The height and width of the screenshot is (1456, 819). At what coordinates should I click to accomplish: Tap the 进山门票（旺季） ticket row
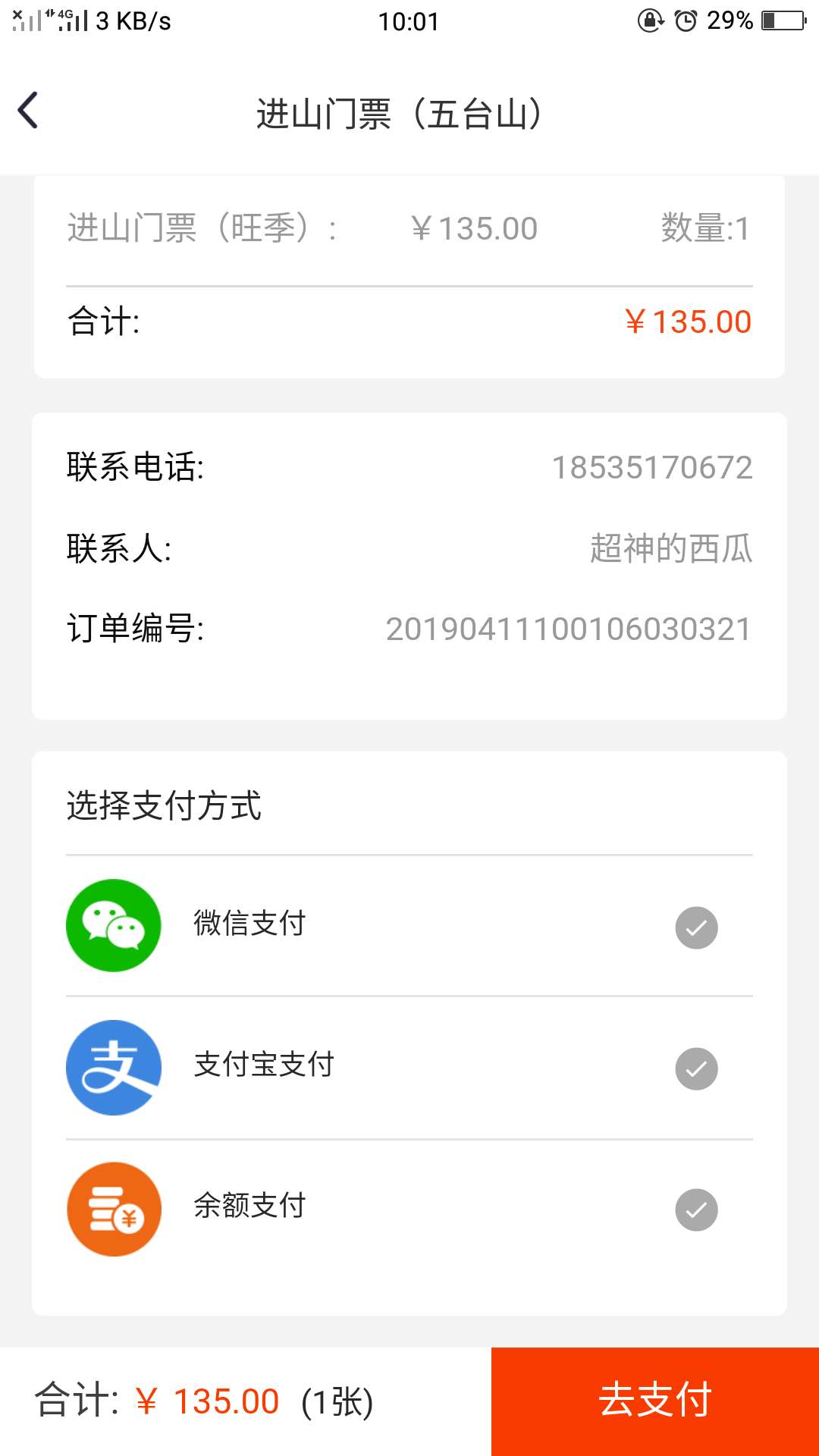tap(409, 227)
